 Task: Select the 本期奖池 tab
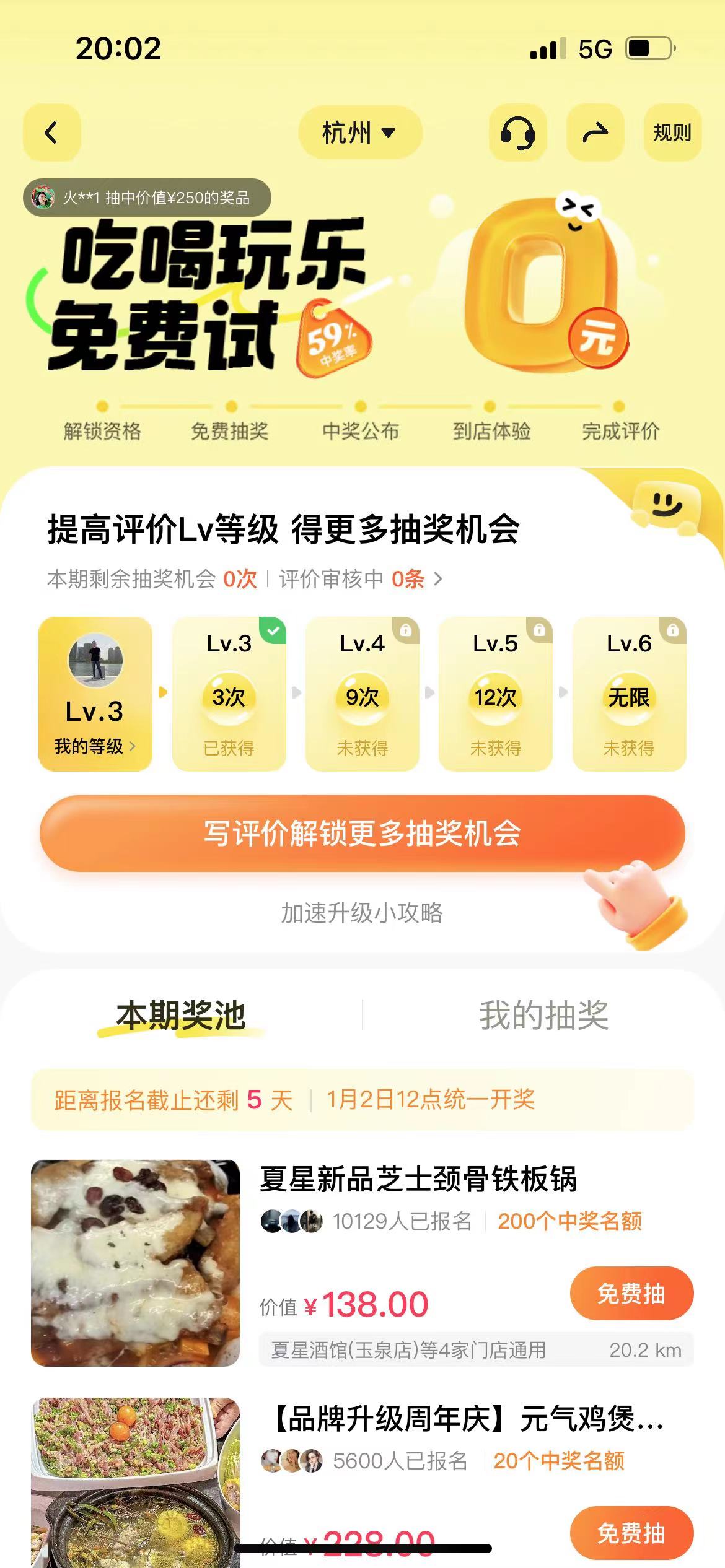point(181,1016)
